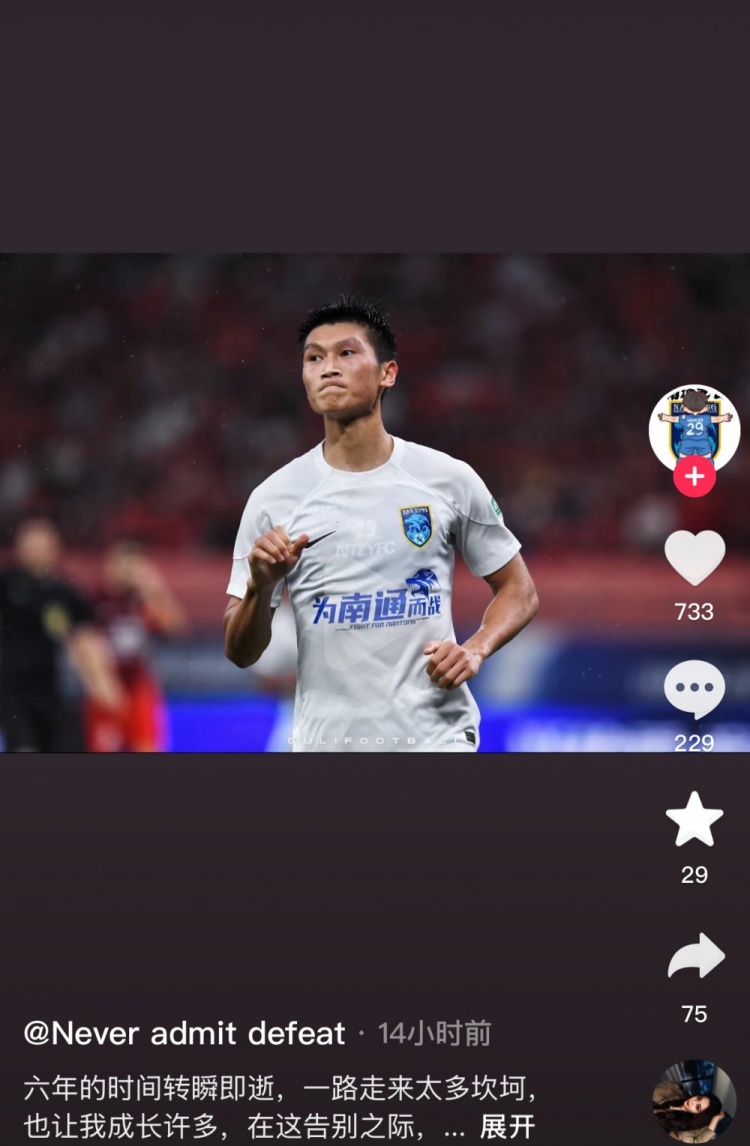Follow the creator with the plus button
Screen dimensions: 750x1146
click(694, 477)
